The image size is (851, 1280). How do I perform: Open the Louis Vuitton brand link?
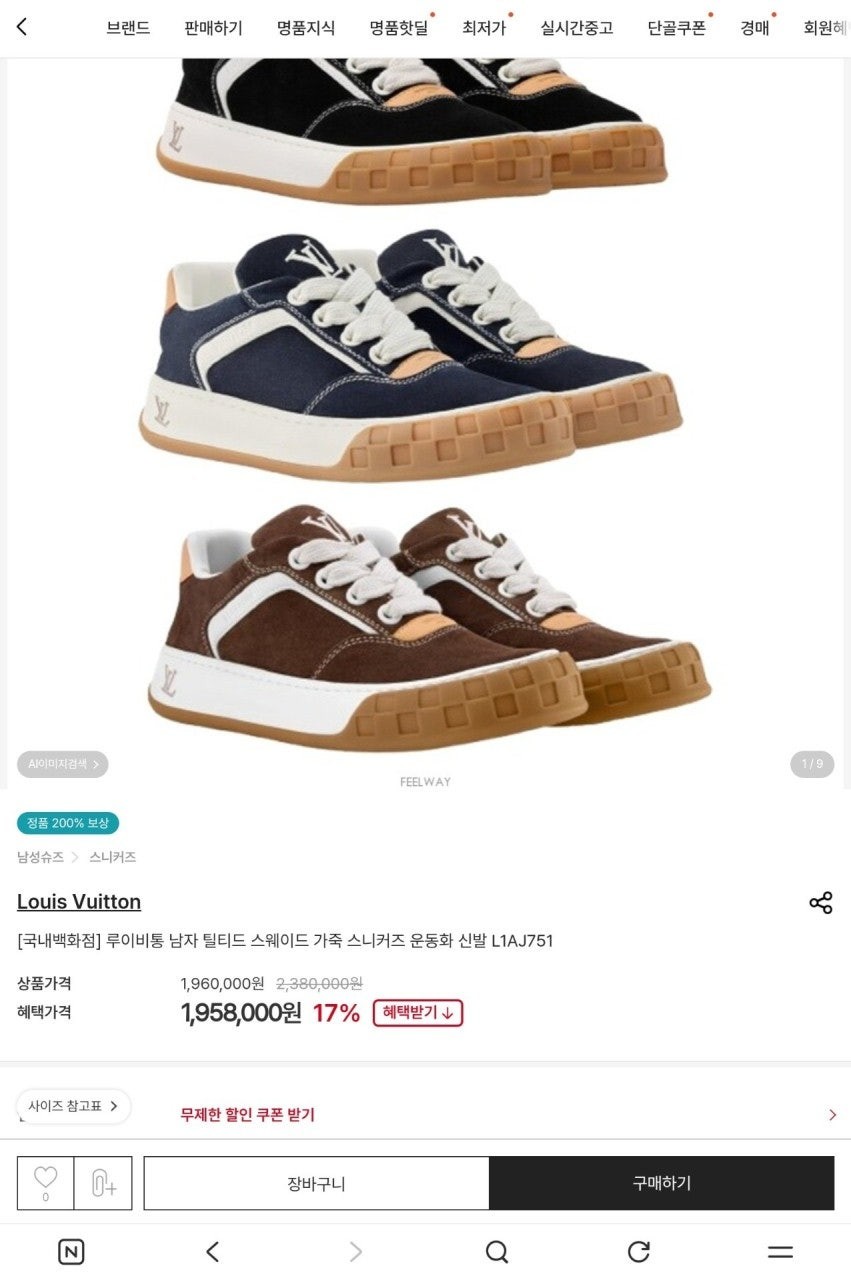[79, 902]
